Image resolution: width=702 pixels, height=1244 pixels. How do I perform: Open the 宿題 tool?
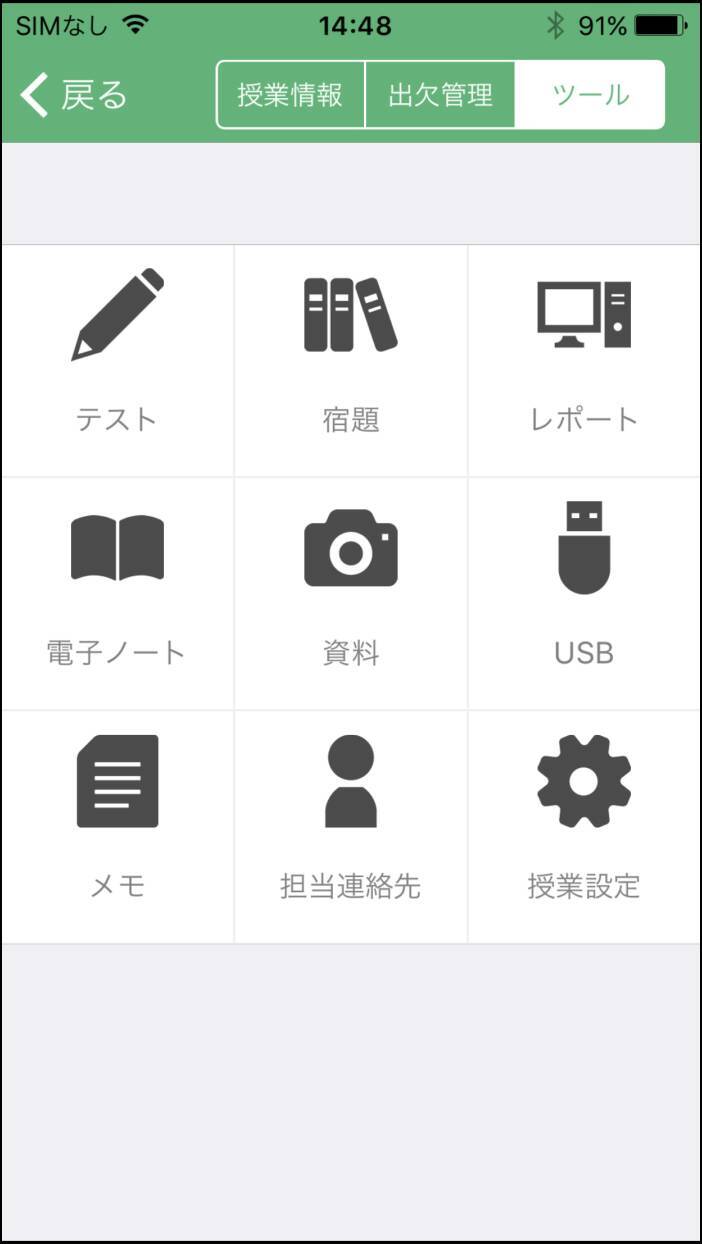click(351, 360)
